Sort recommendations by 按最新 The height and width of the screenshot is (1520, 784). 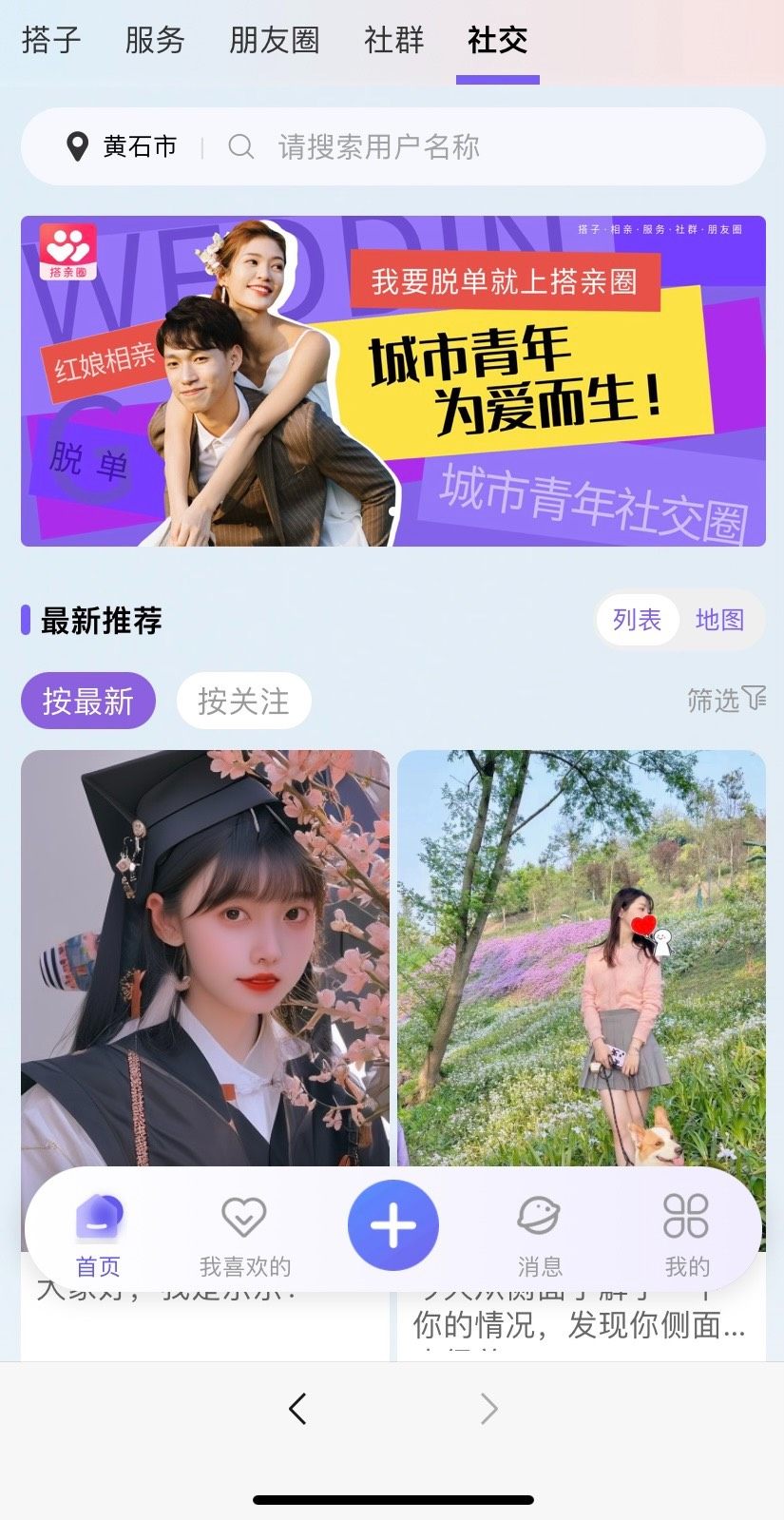coord(87,702)
